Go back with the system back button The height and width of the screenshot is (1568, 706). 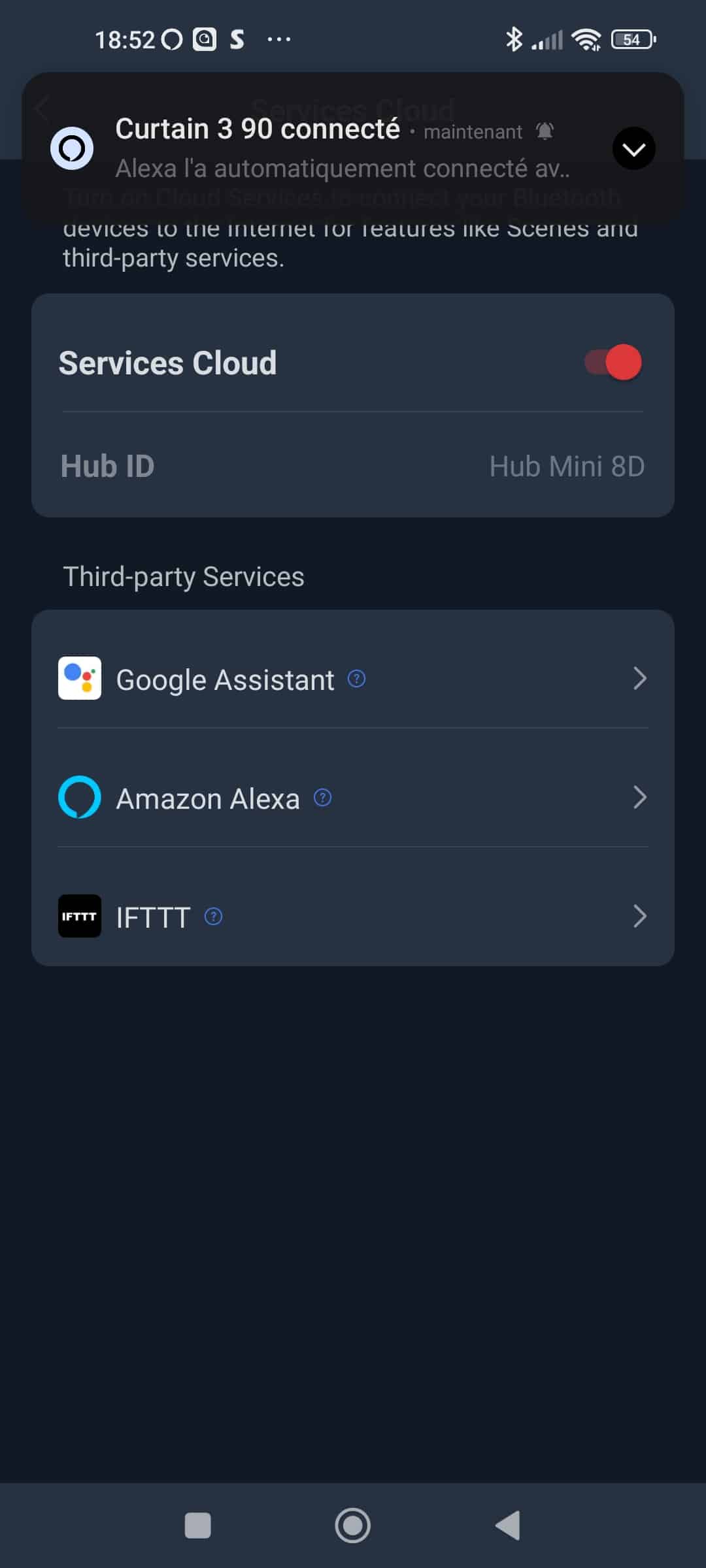(x=508, y=1526)
